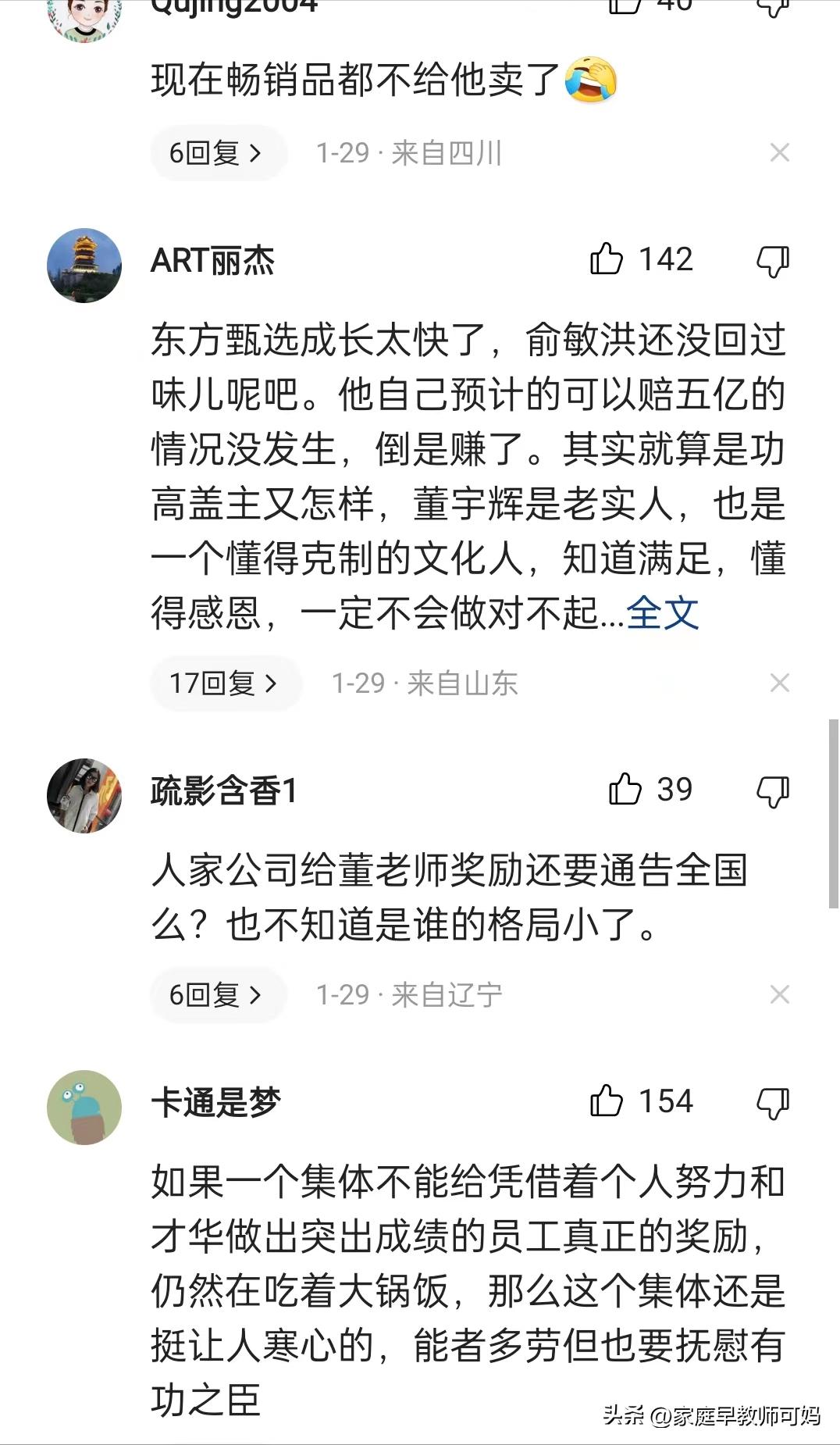Expand the 6 replies under 疏影含香1's comment

tap(216, 994)
